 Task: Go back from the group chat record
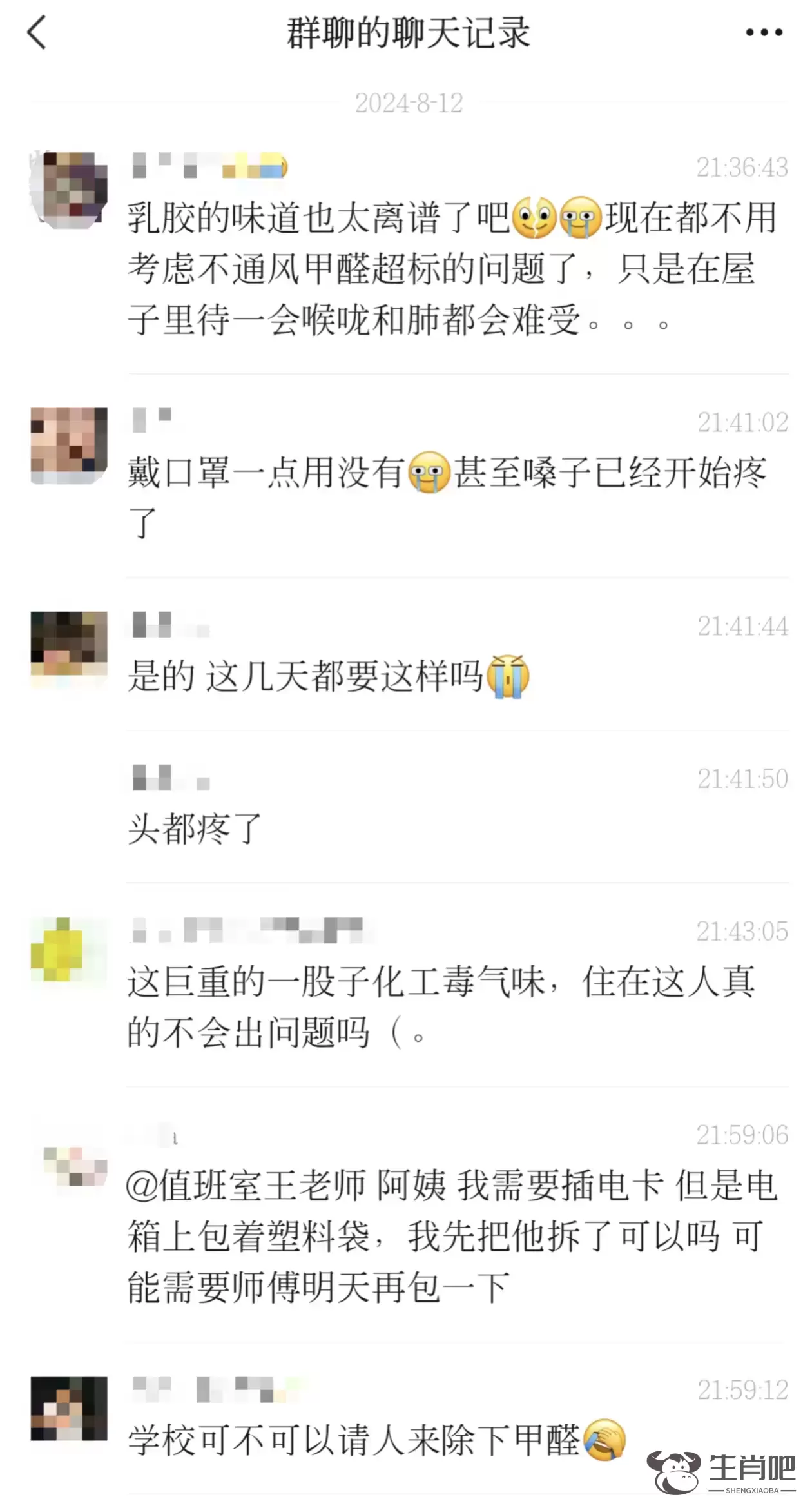click(37, 32)
